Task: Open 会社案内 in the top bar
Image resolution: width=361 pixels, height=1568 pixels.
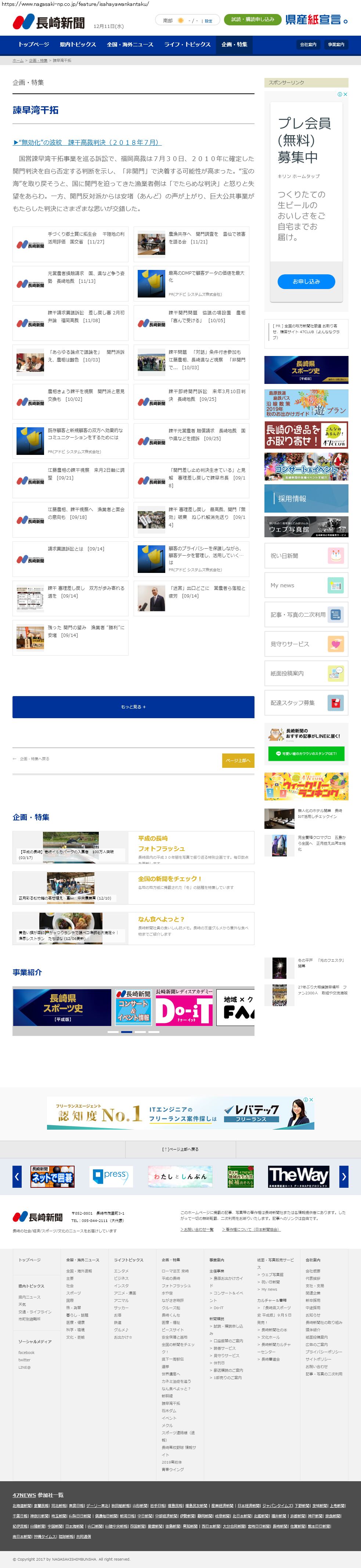Action: click(x=308, y=45)
